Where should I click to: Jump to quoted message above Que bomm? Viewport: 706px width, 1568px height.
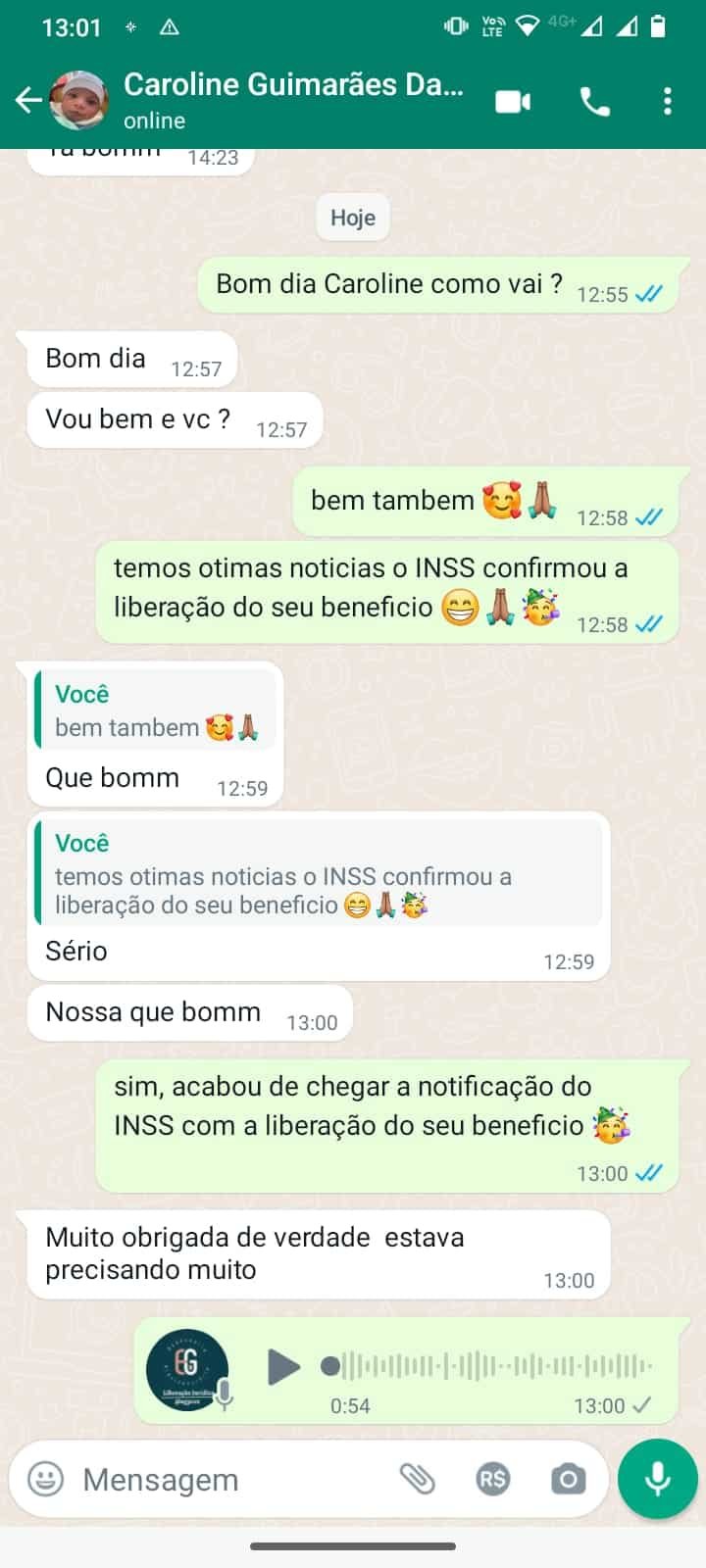click(x=155, y=711)
